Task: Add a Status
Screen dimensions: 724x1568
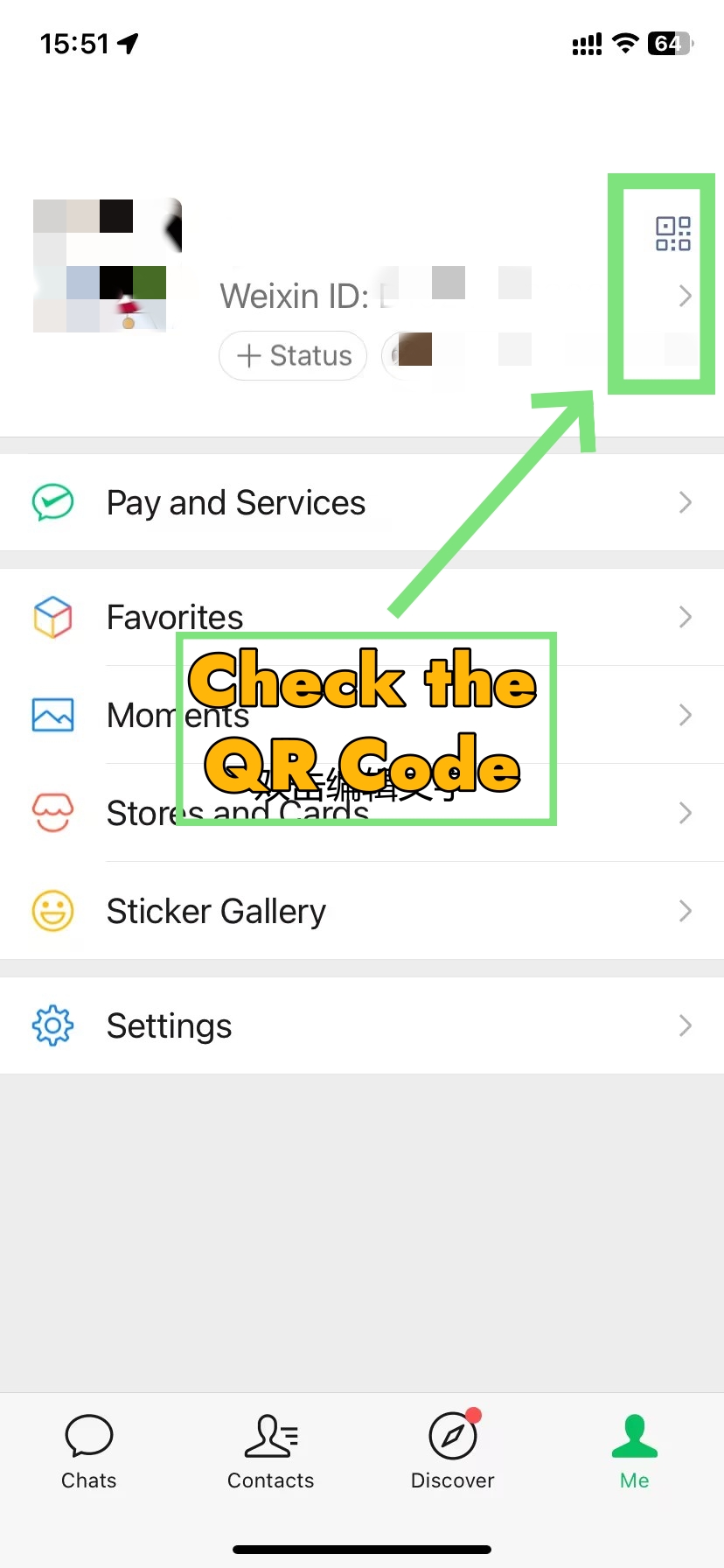Action: pyautogui.click(x=293, y=355)
